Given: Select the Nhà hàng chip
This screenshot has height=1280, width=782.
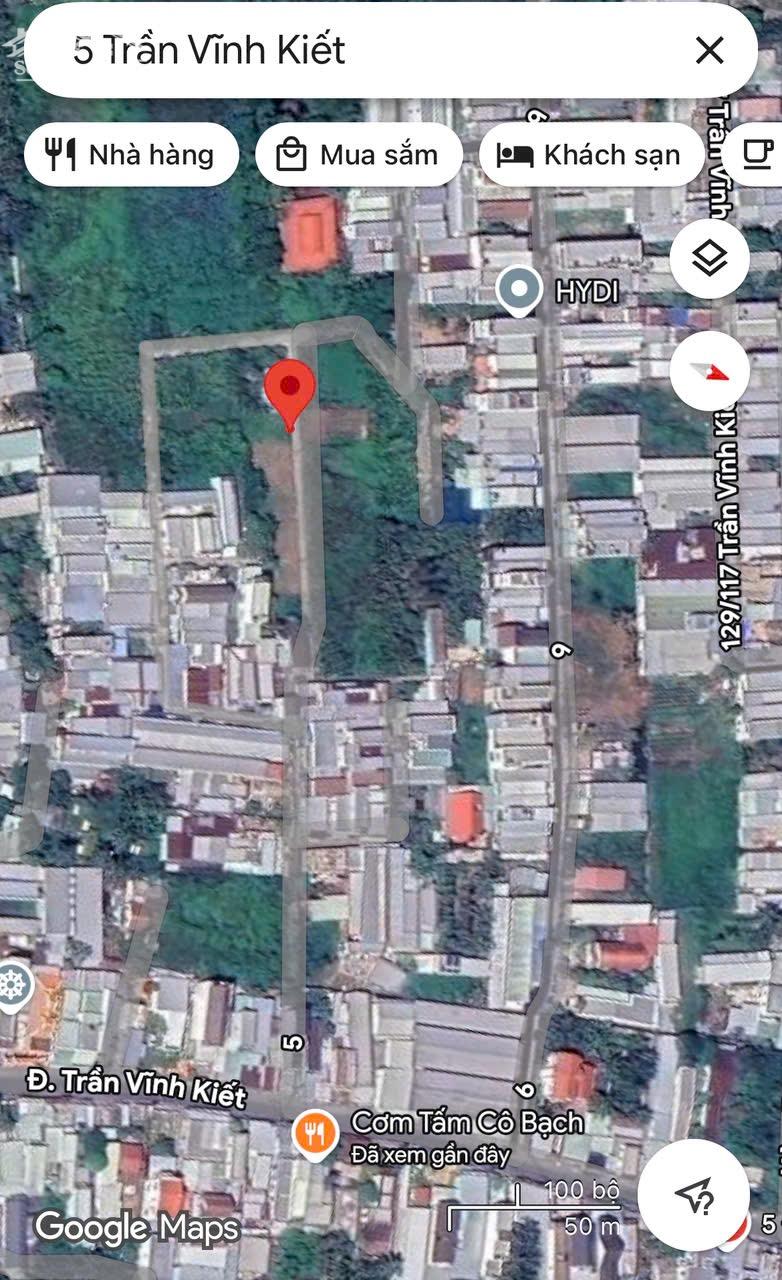Looking at the screenshot, I should (131, 155).
